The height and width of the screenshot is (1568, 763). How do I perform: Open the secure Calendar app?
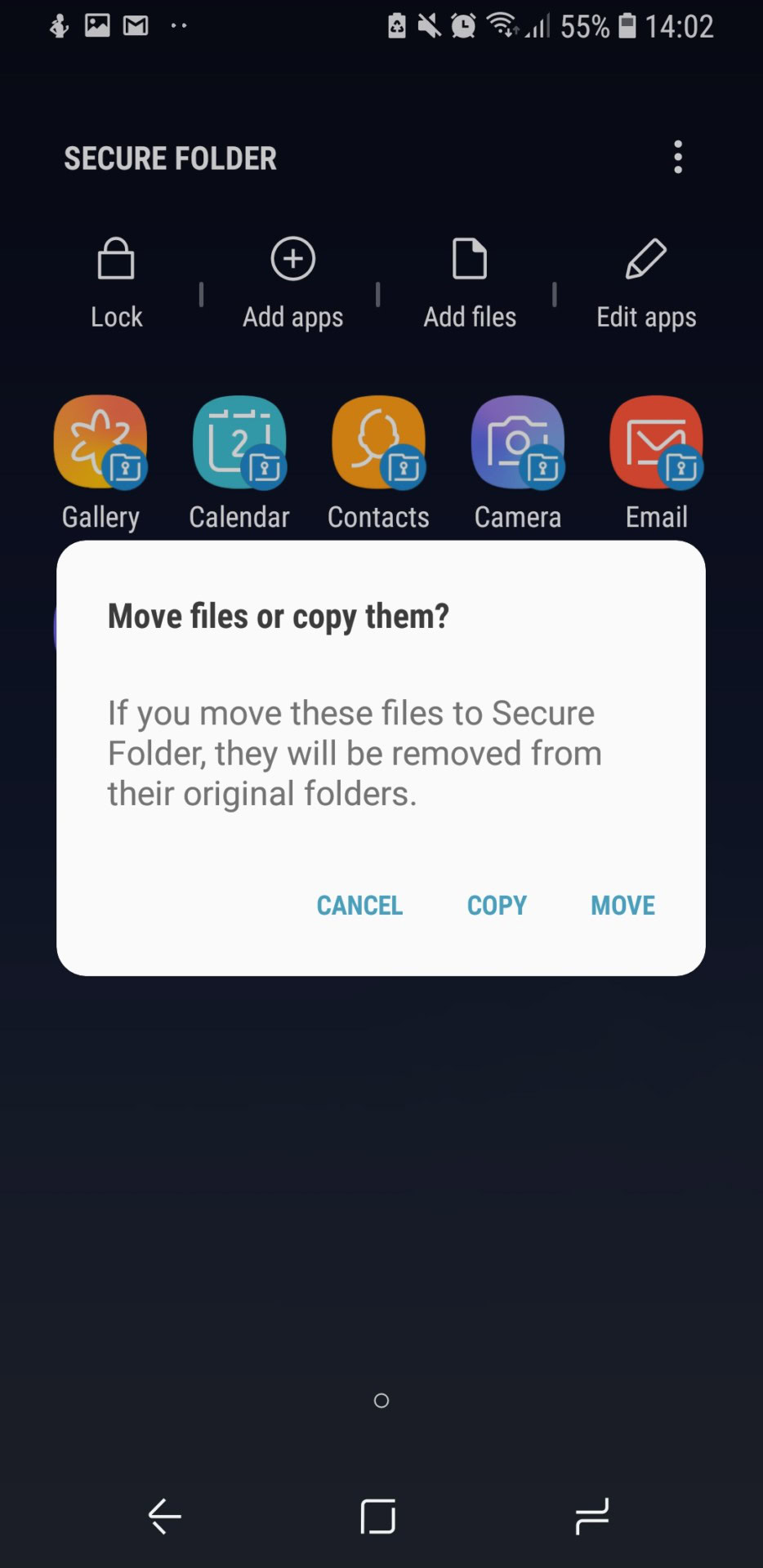[239, 462]
